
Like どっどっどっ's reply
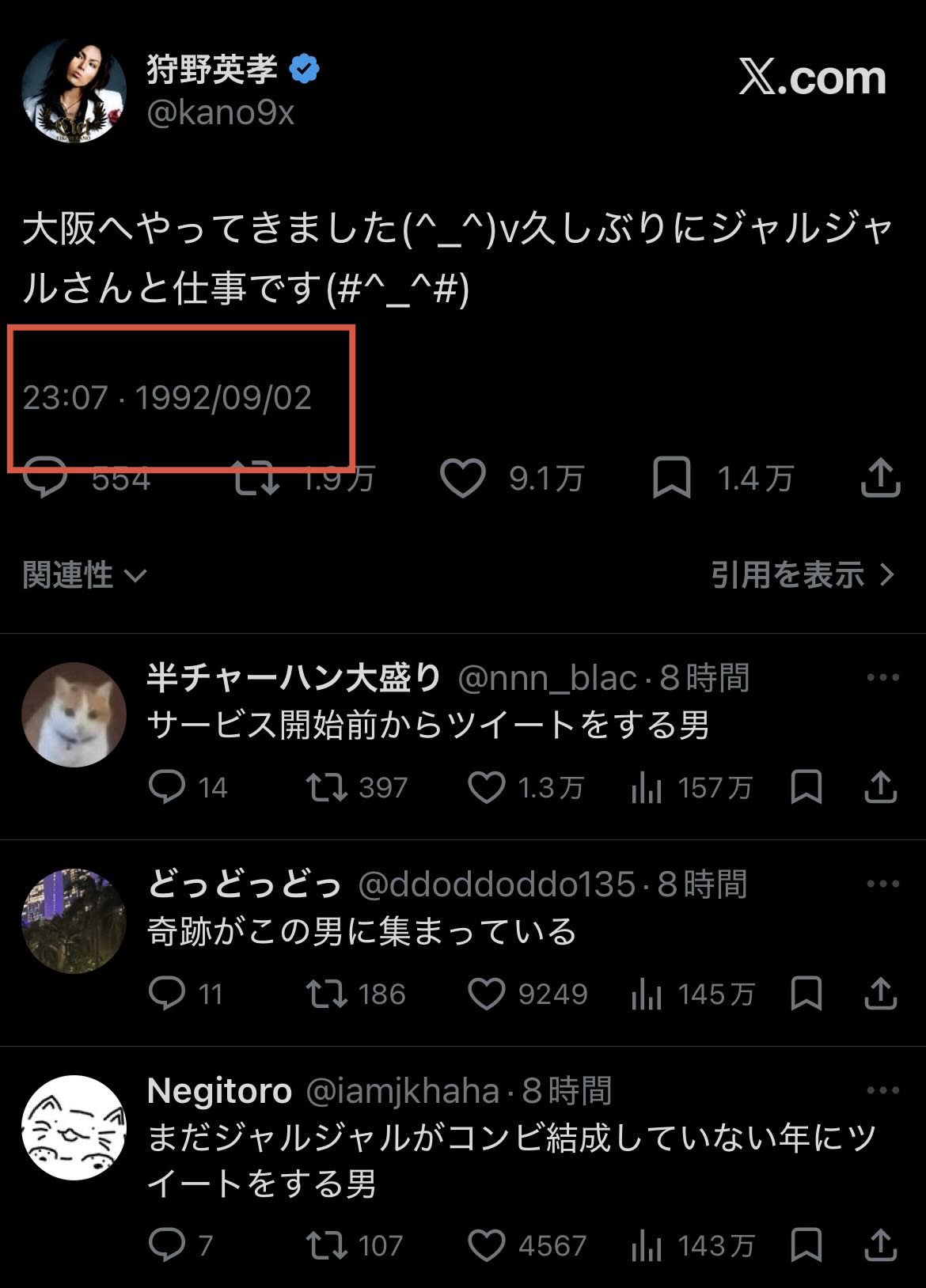[486, 994]
